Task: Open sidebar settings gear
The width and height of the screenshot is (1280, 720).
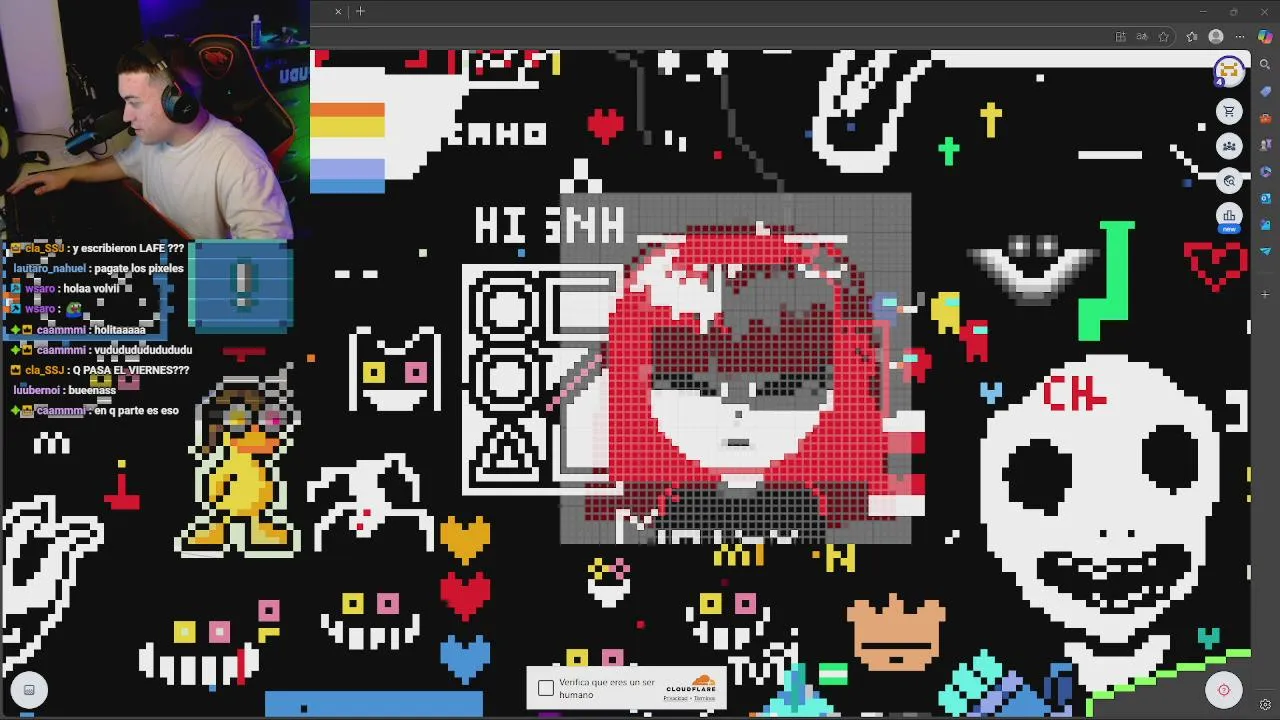Action: [x=1265, y=705]
